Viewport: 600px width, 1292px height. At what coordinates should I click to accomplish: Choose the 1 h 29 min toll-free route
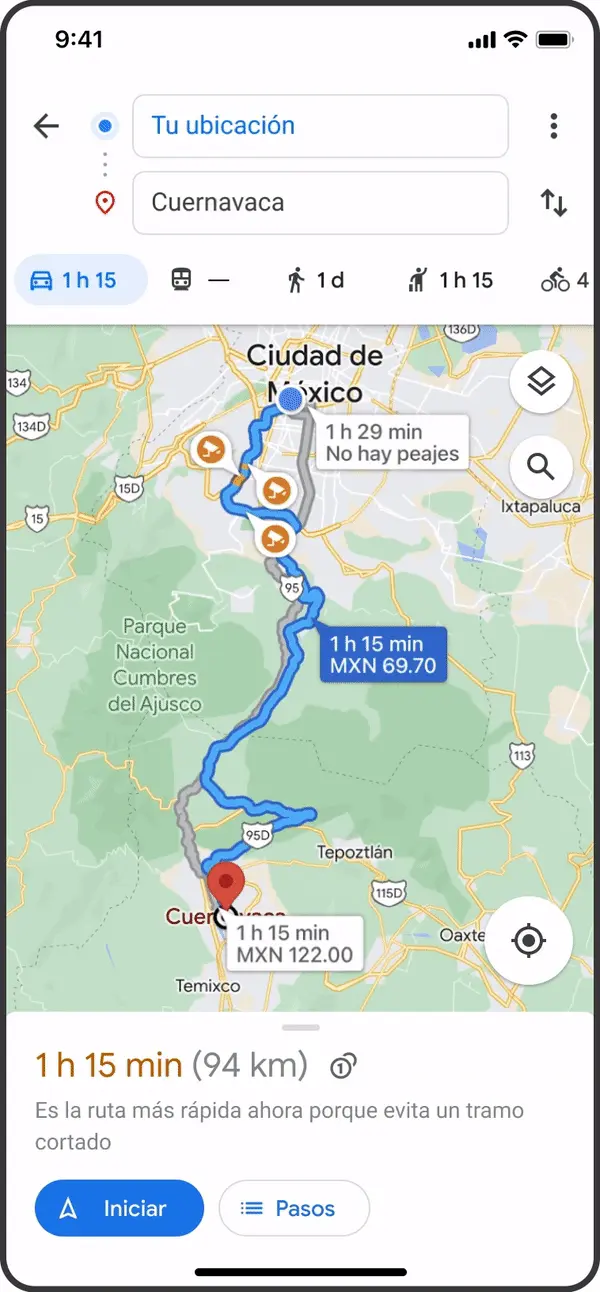coord(392,443)
